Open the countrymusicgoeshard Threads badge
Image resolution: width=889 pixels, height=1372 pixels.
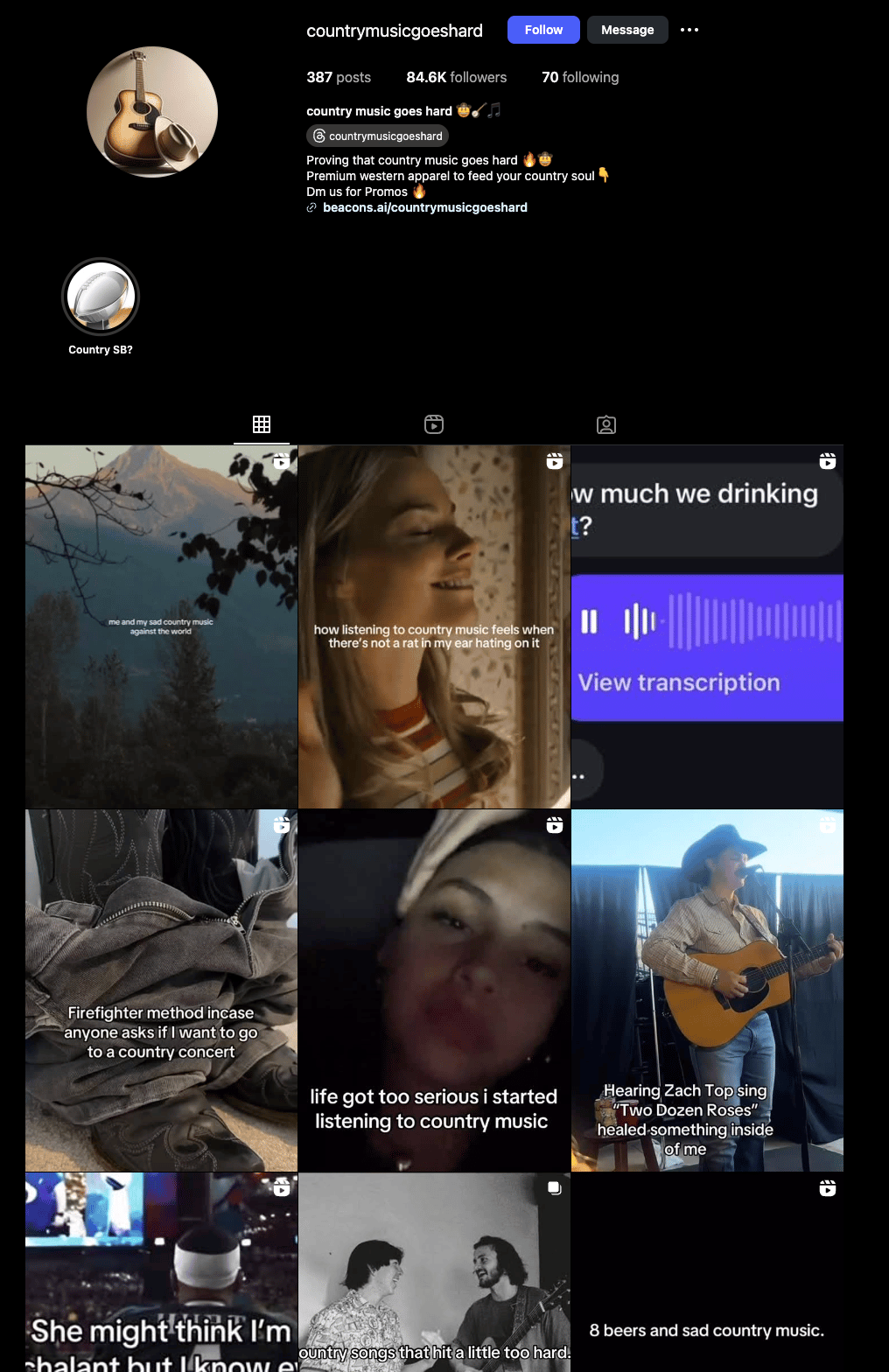[377, 136]
